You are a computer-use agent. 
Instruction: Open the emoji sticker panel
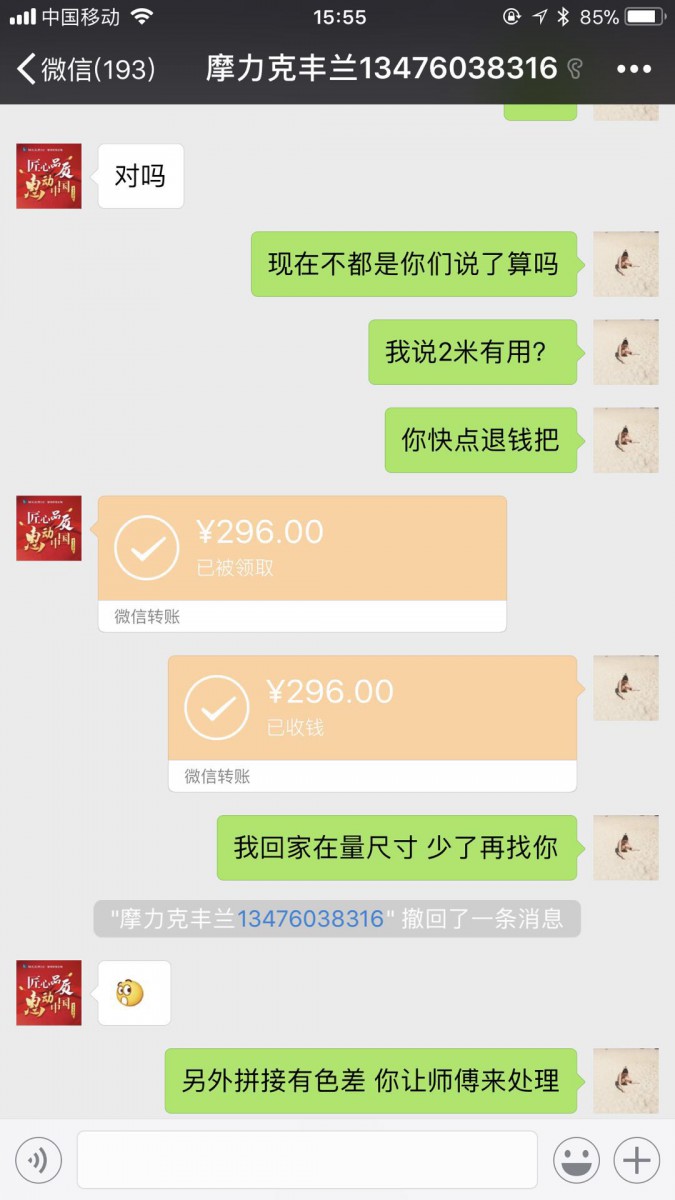[x=577, y=1160]
